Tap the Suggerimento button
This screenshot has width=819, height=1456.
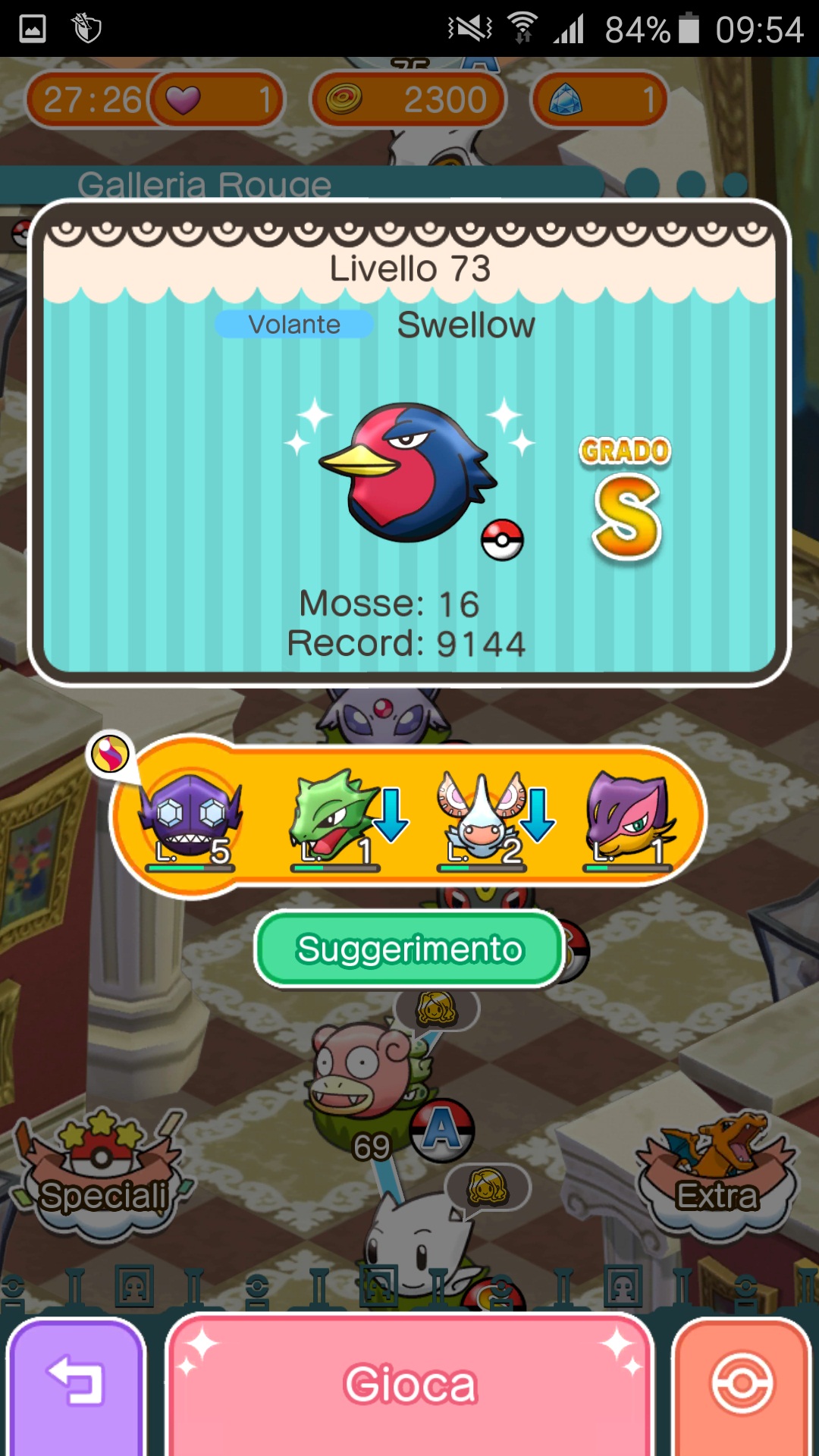[409, 949]
